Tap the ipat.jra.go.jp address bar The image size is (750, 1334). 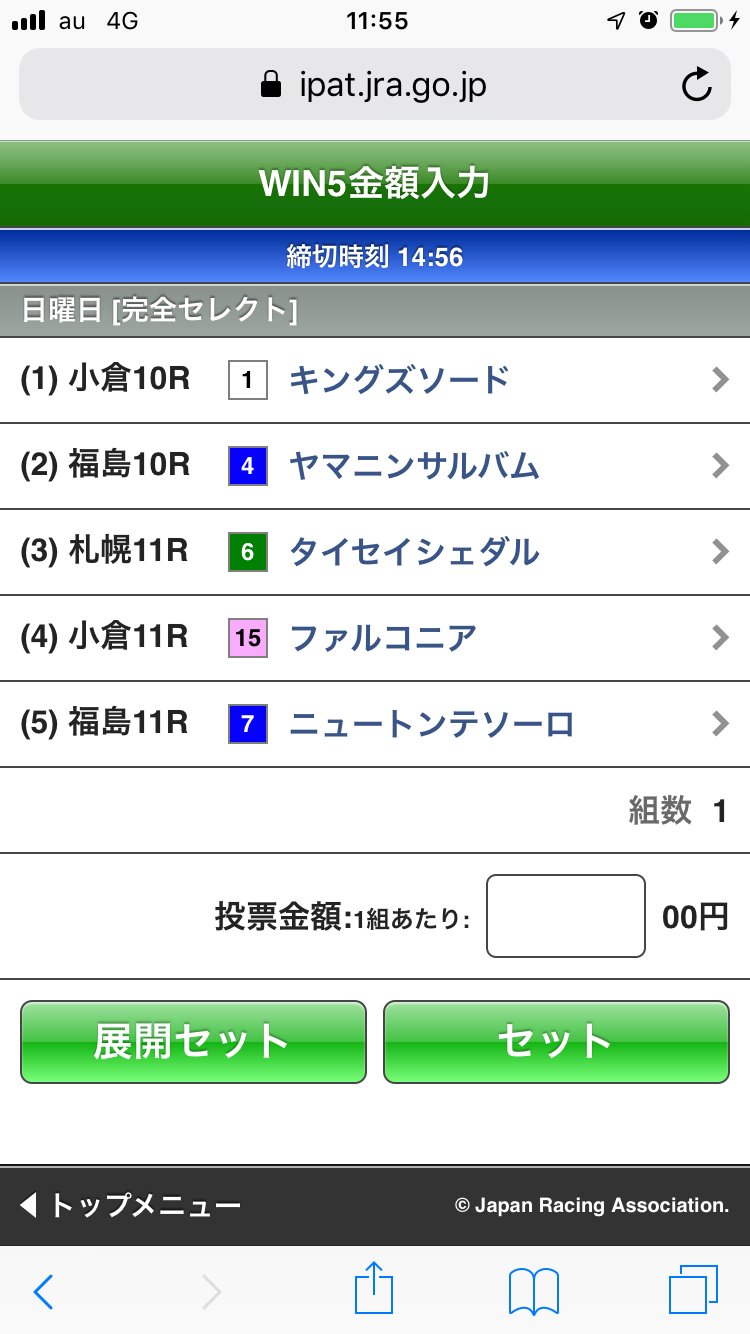pos(373,85)
